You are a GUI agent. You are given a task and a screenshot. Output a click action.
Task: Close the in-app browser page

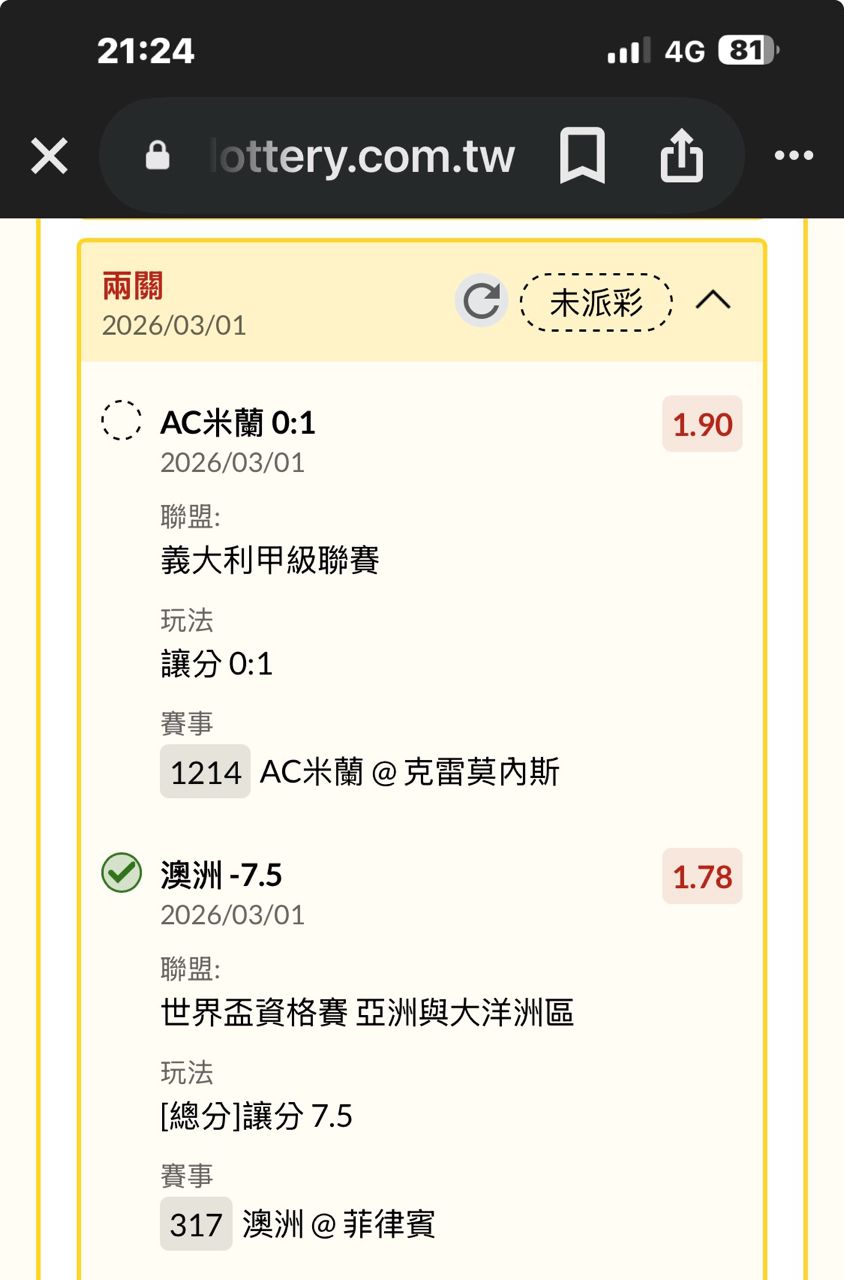point(48,156)
